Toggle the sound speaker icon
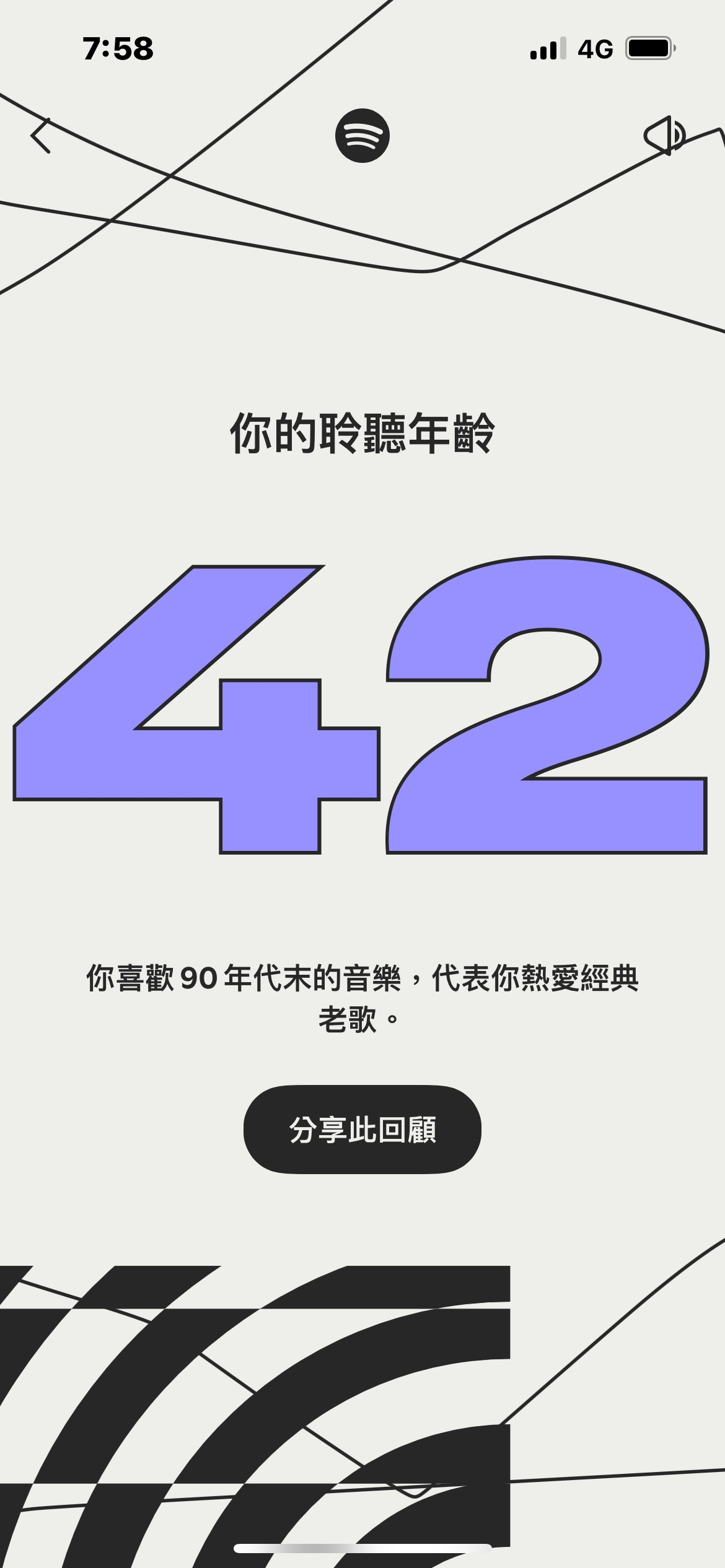This screenshot has height=1568, width=725. (664, 135)
